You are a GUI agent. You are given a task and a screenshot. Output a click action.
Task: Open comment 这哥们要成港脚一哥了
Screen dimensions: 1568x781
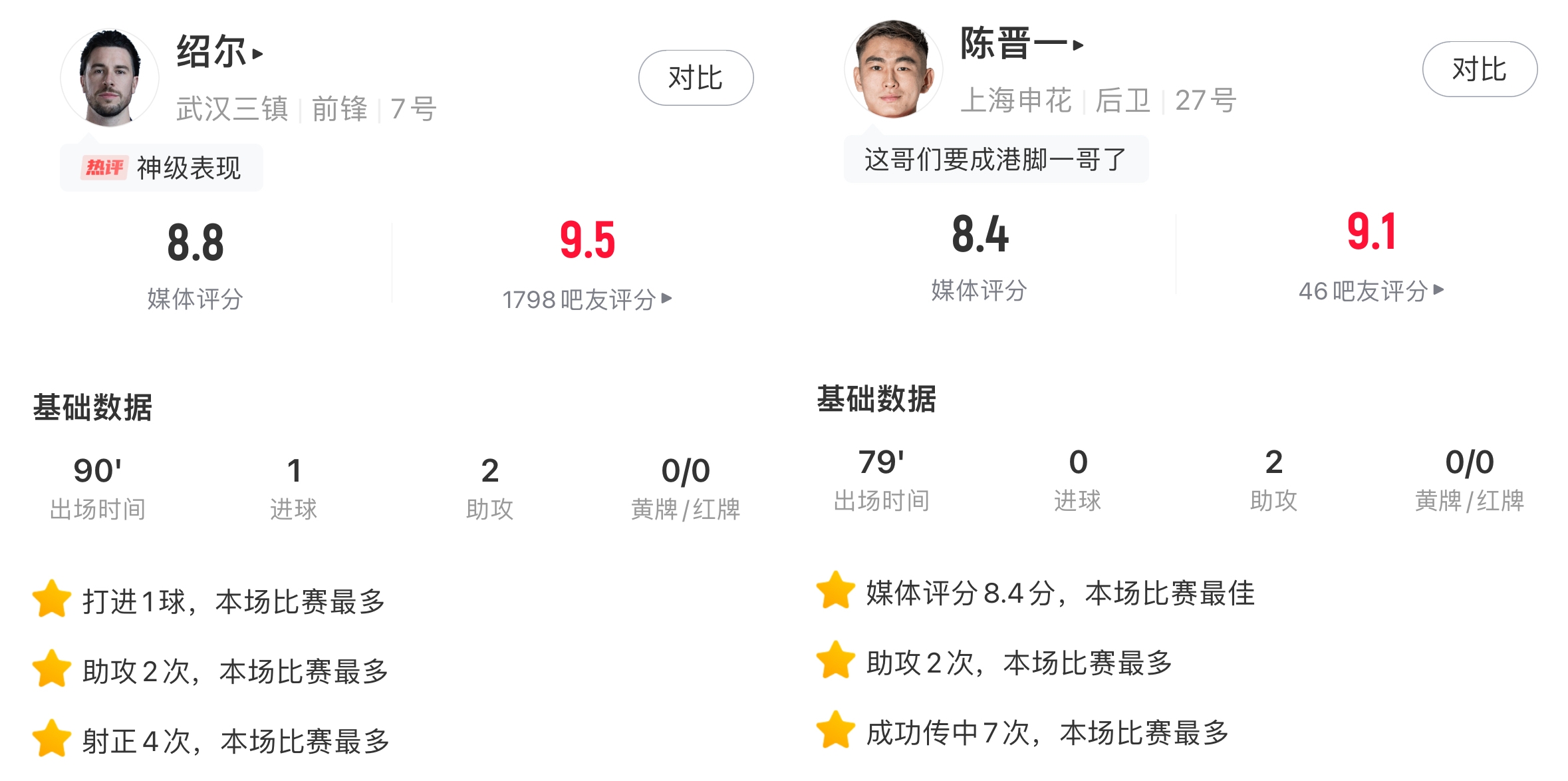(x=995, y=160)
